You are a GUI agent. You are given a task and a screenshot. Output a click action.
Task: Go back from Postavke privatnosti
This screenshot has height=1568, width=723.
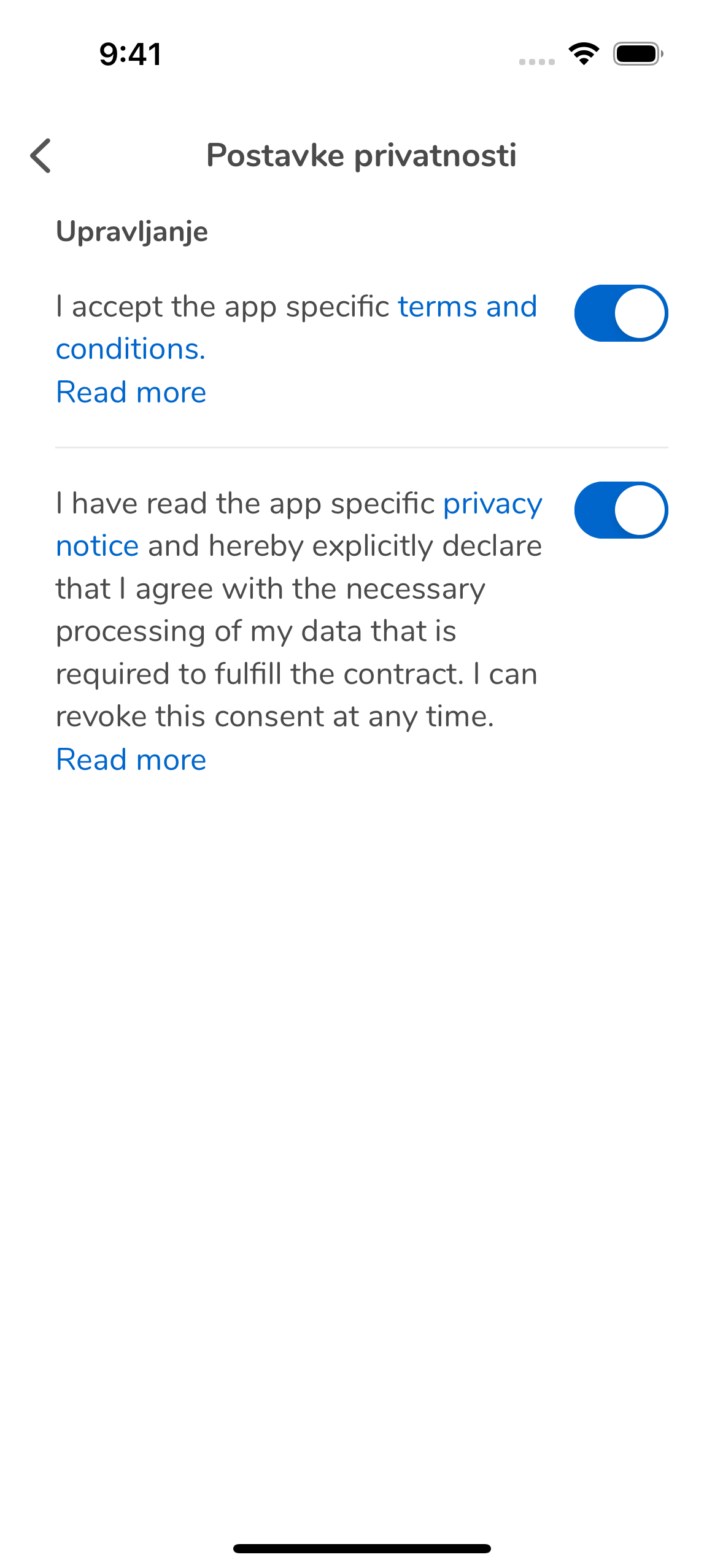[x=41, y=156]
